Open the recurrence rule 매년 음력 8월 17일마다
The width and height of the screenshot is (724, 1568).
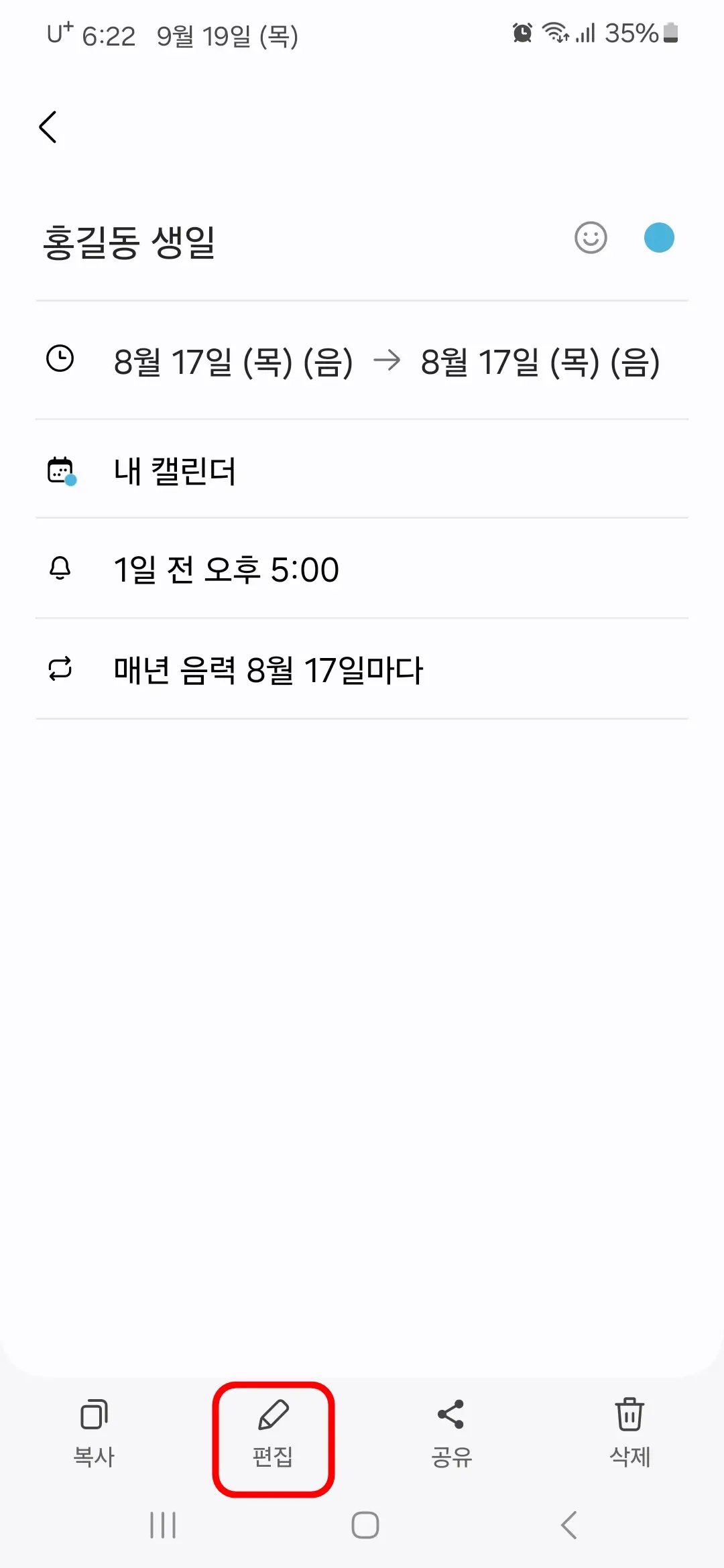pos(268,669)
